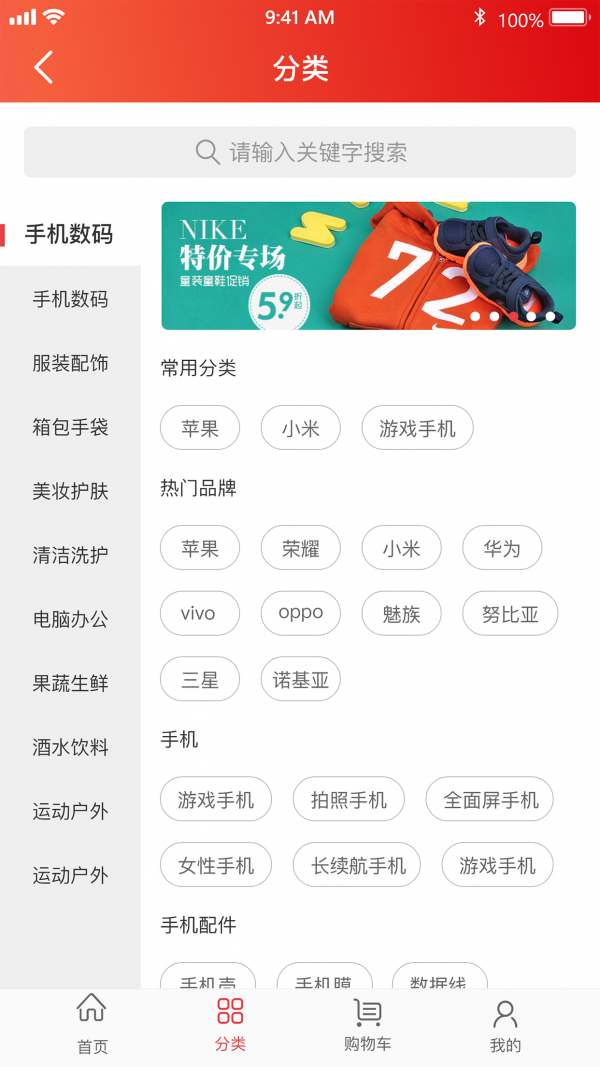This screenshot has height=1067, width=600.
Task: Choose 箱包手袋 category
Action: (x=70, y=427)
